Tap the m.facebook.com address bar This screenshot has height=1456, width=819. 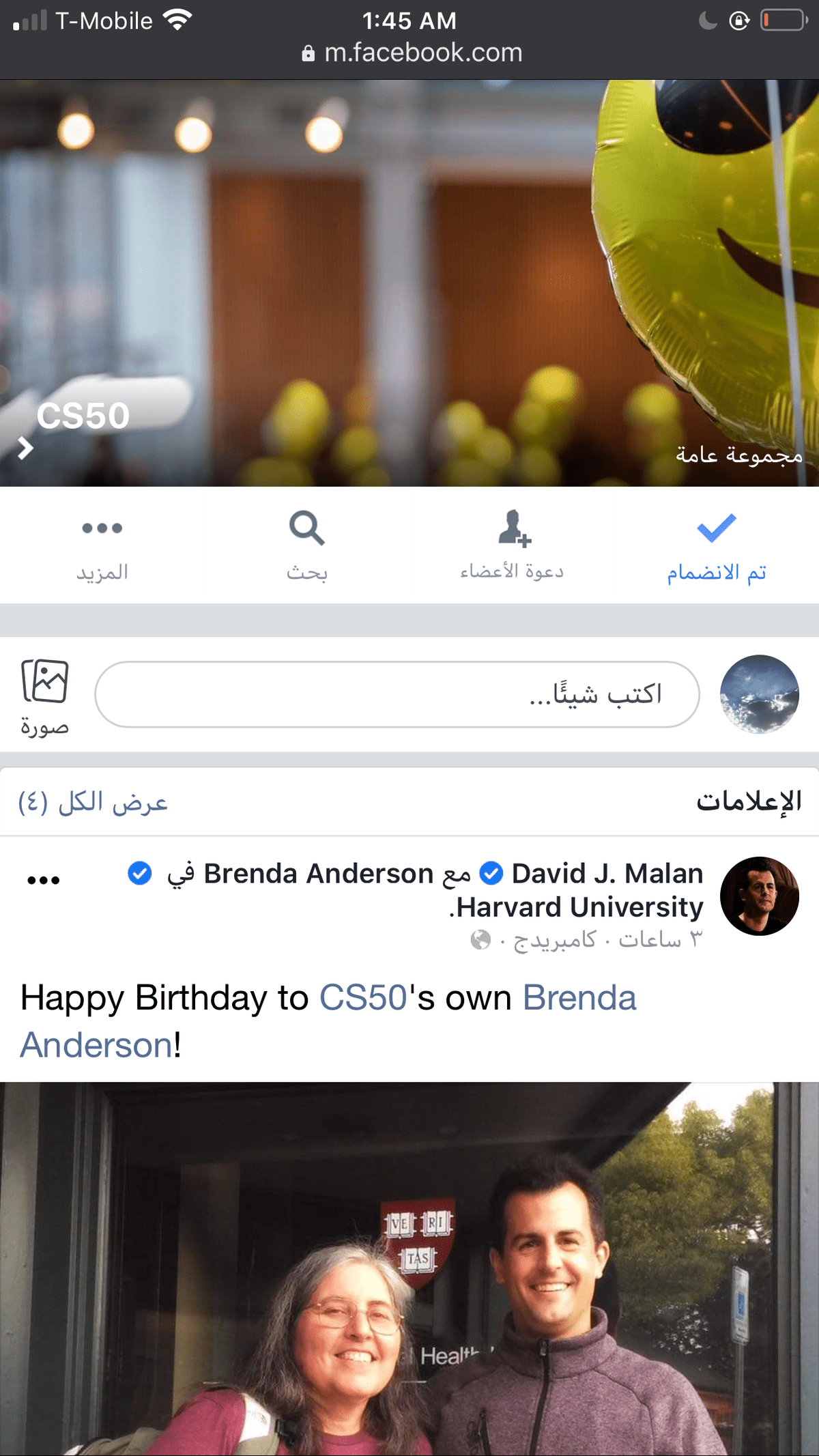tap(412, 53)
